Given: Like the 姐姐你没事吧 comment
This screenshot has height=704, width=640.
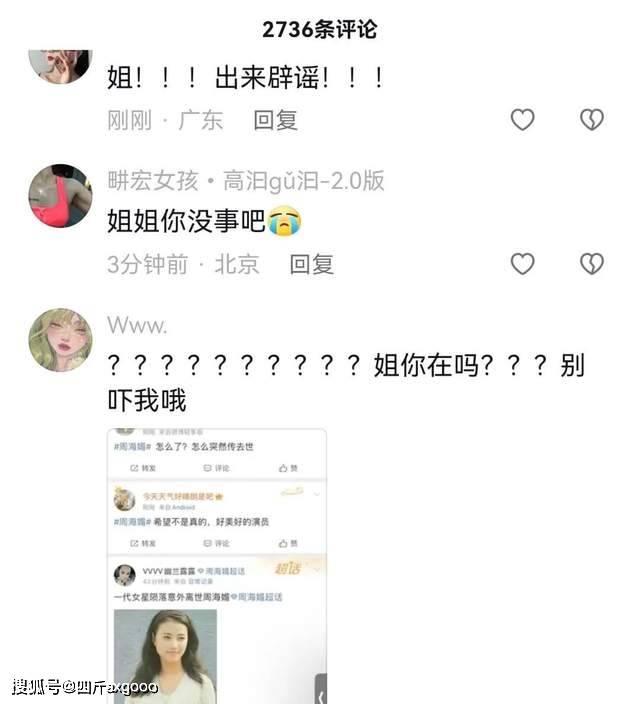Looking at the screenshot, I should [x=522, y=264].
